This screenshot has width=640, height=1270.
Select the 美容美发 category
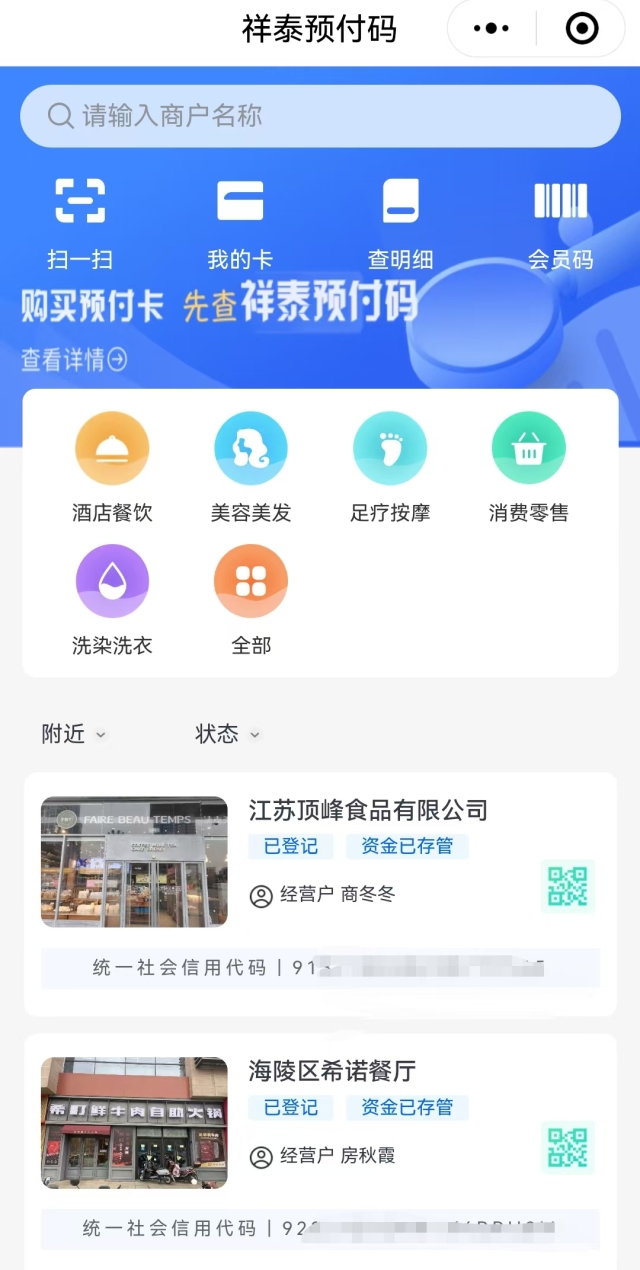(251, 467)
